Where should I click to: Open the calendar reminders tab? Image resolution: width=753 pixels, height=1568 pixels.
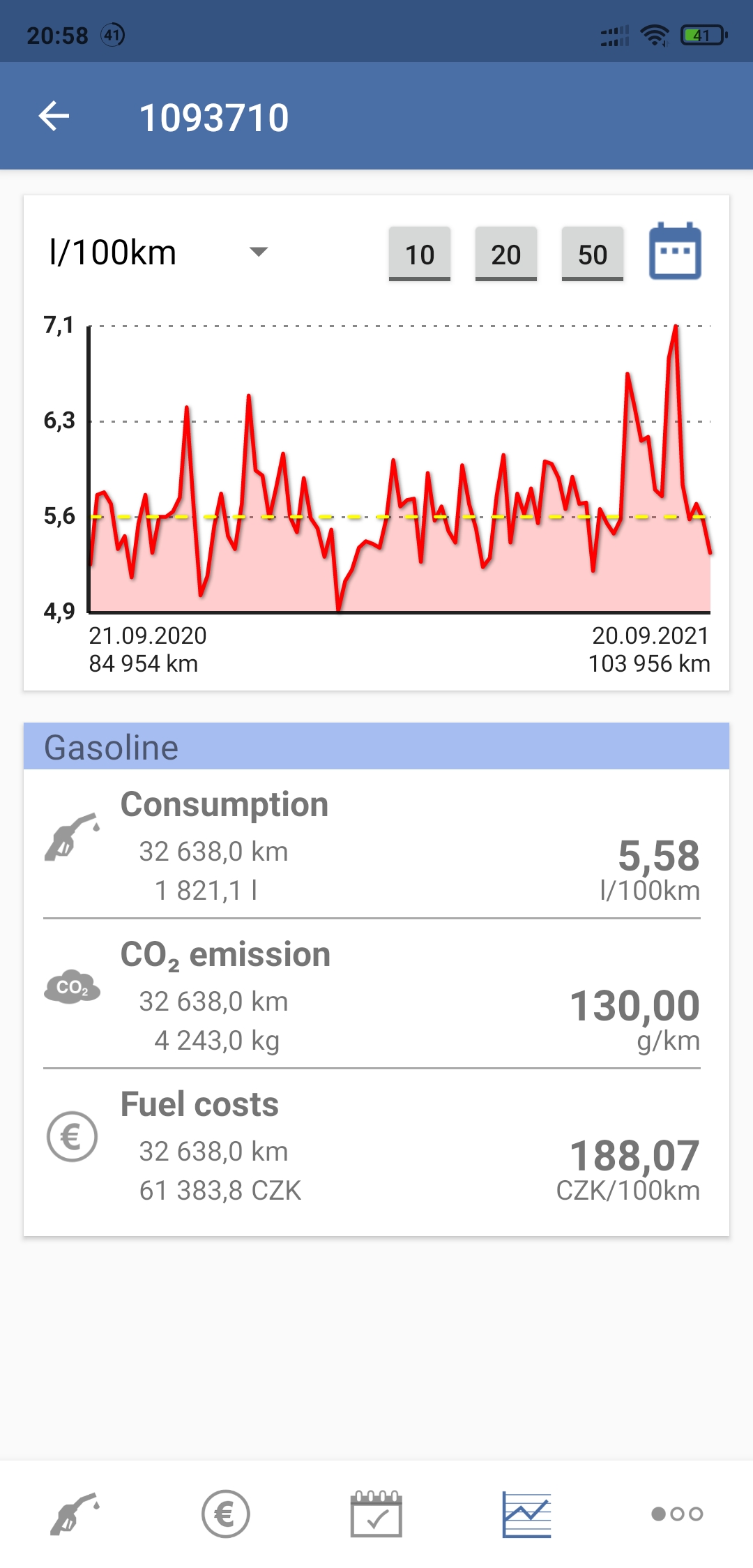tap(376, 1514)
